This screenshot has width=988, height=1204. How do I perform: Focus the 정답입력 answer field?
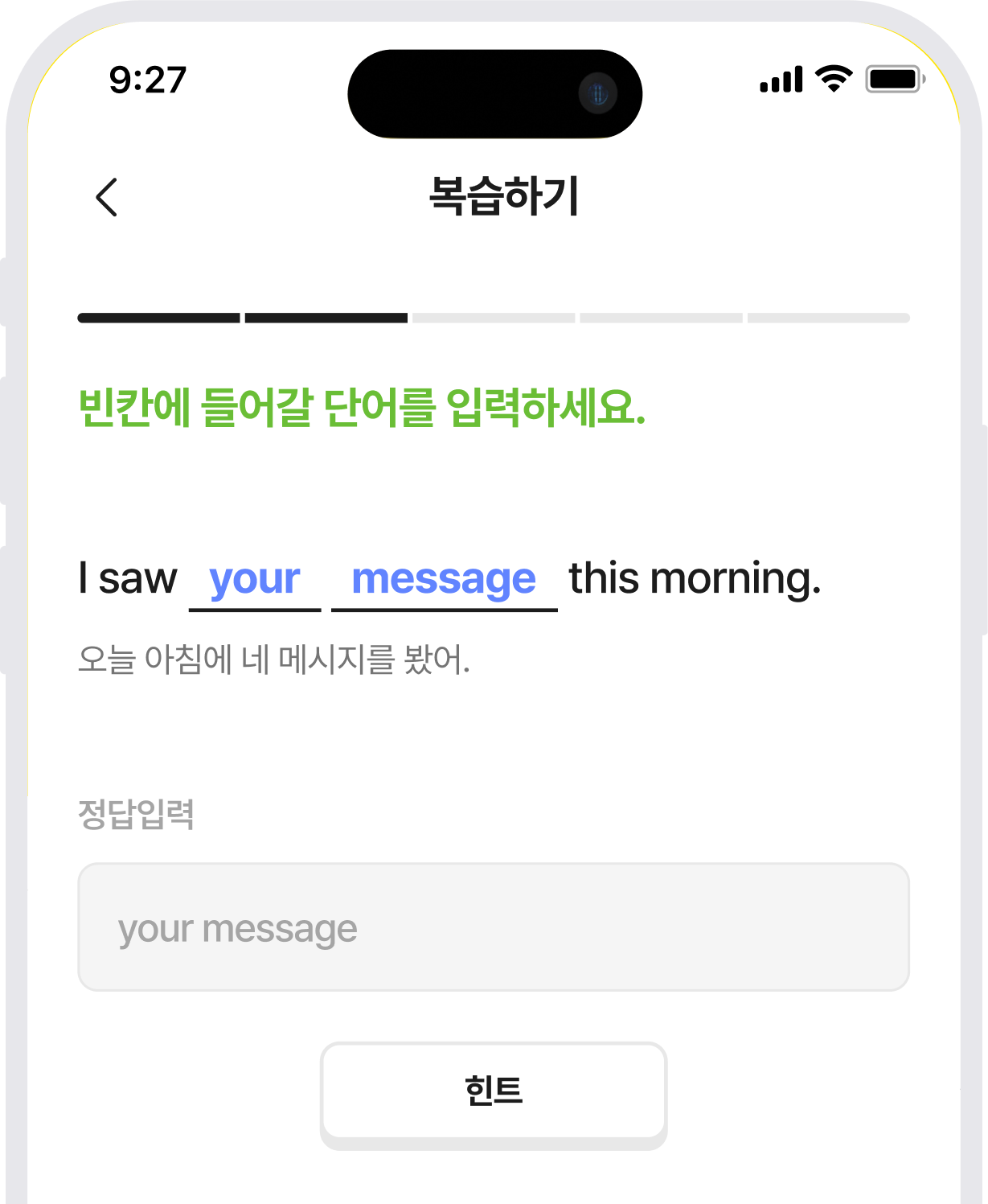click(x=494, y=927)
